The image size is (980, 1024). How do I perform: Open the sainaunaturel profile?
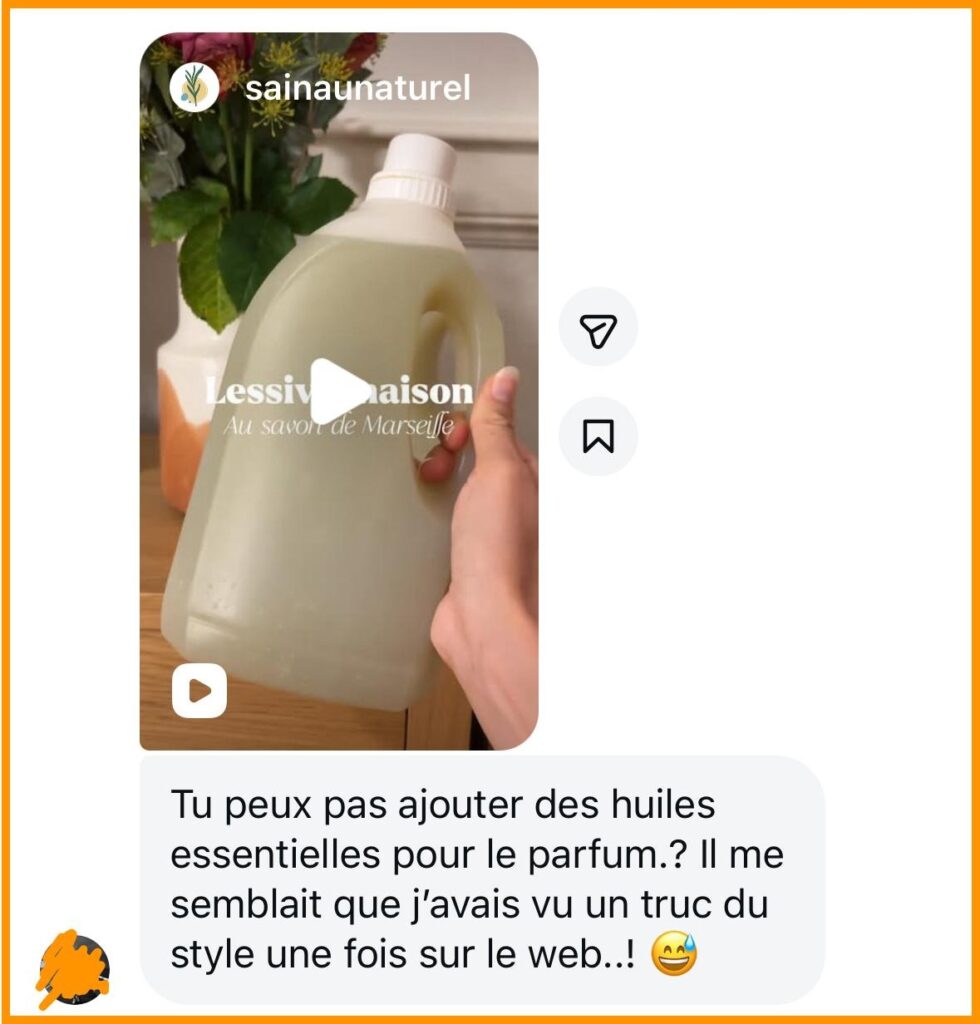click(357, 88)
